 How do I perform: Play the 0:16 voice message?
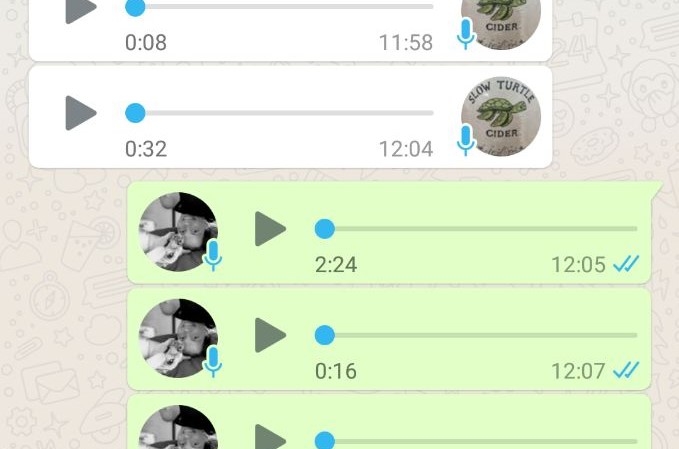click(x=270, y=335)
